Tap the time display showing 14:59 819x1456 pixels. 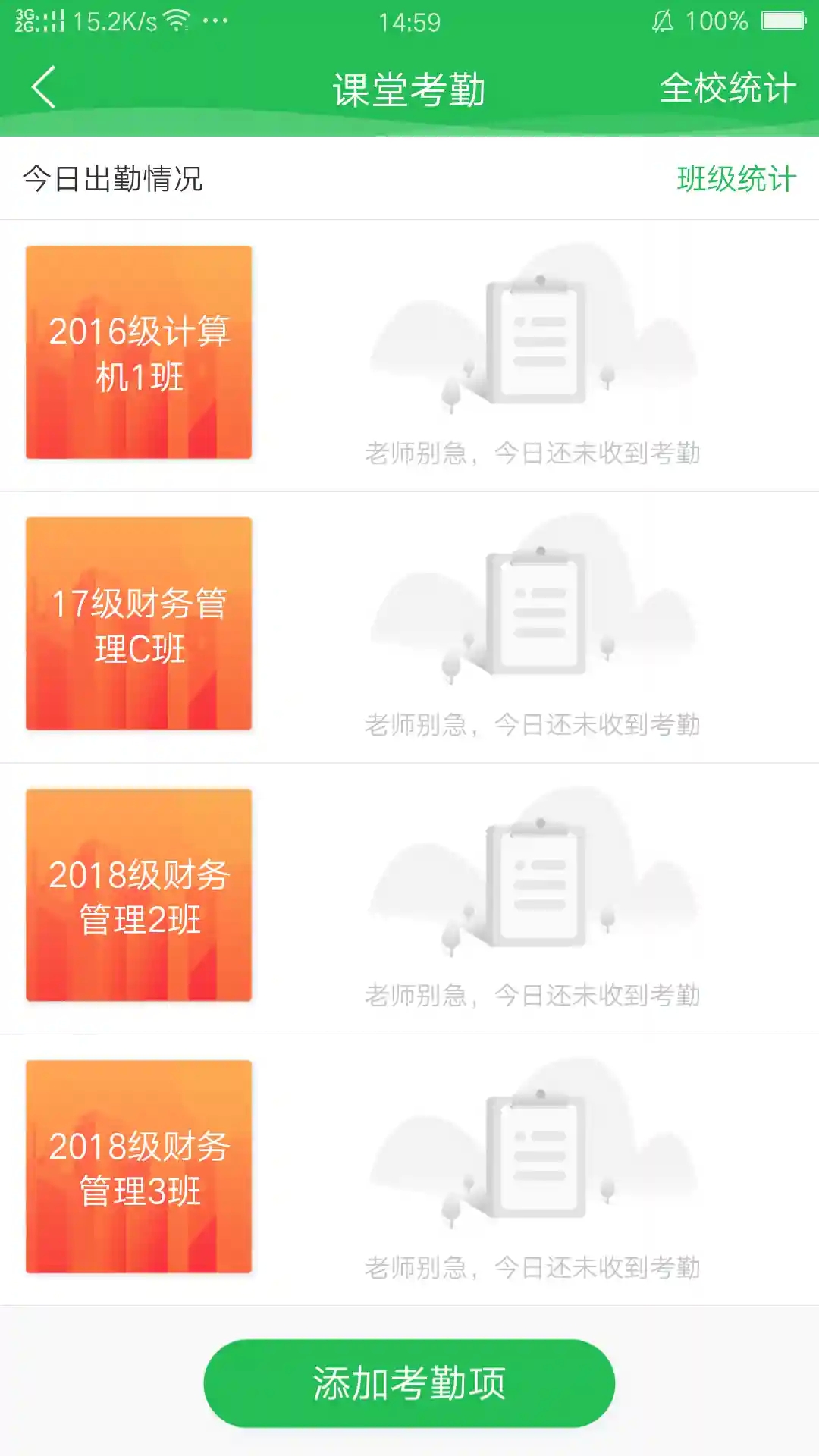click(x=409, y=20)
